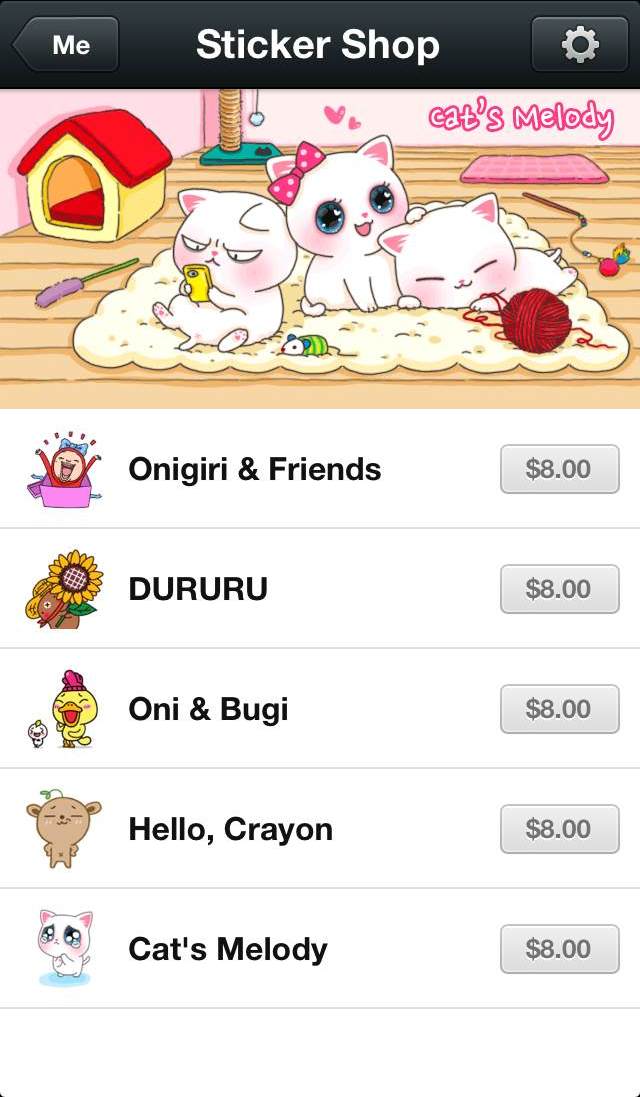This screenshot has width=640, height=1097.
Task: Tap the $8.00 button for Oni & Bugi
Action: (559, 709)
